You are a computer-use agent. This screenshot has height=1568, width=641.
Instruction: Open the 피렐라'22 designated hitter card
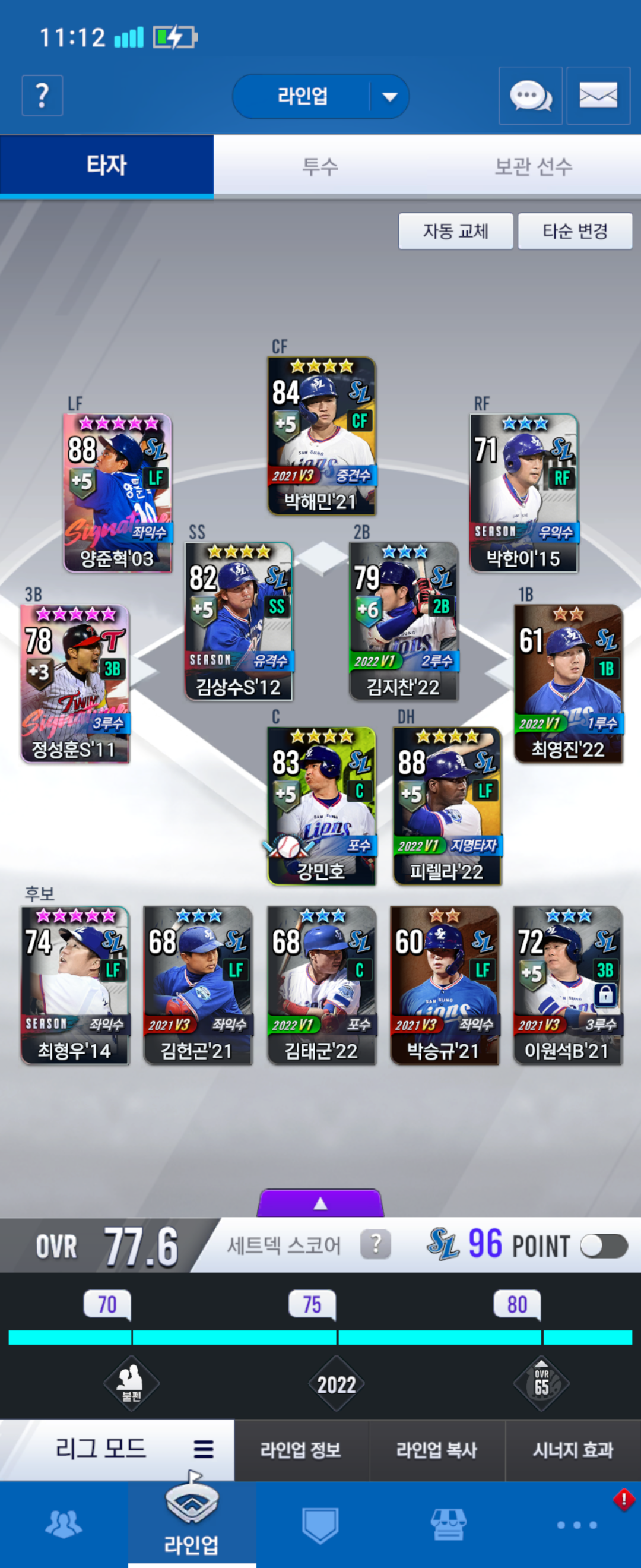click(x=447, y=805)
